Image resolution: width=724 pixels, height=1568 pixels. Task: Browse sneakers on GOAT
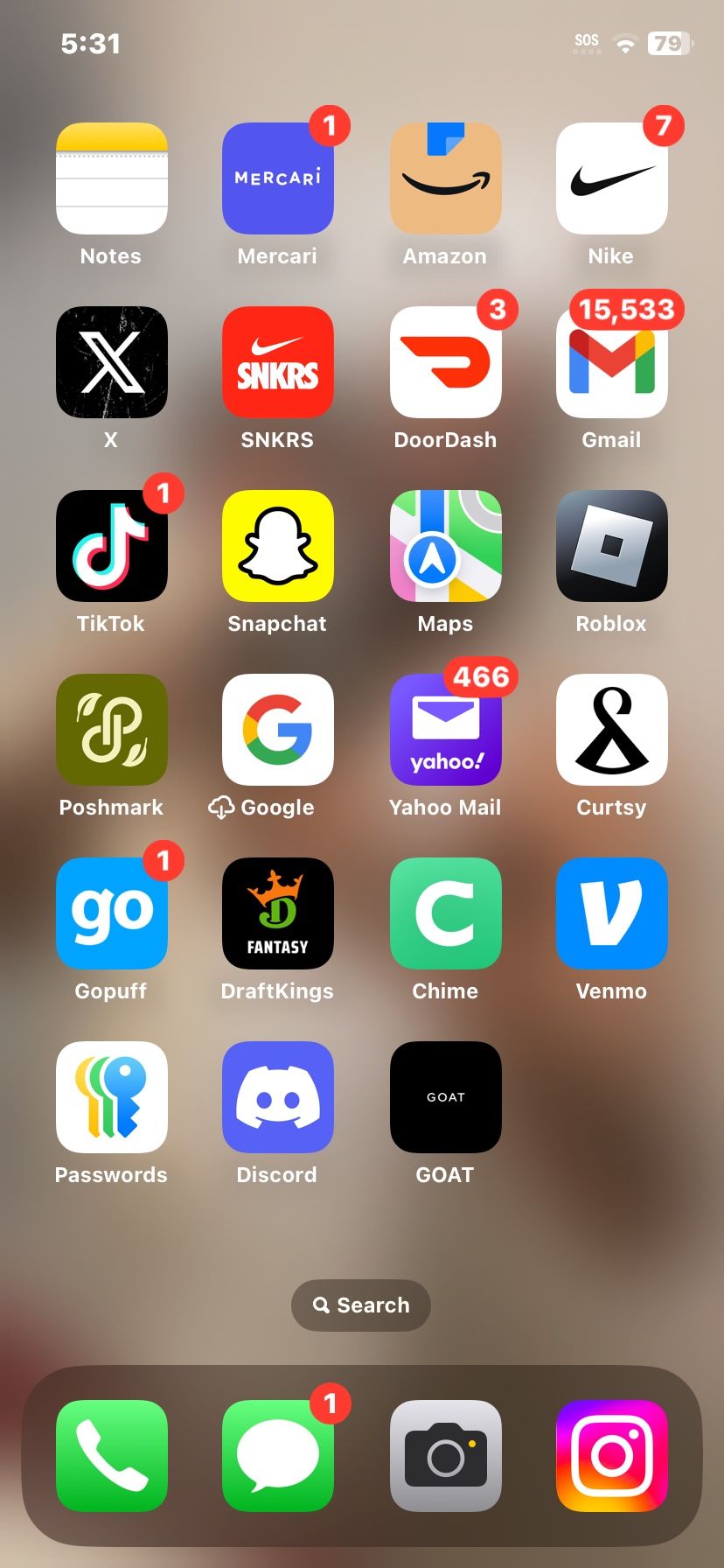(x=445, y=1096)
